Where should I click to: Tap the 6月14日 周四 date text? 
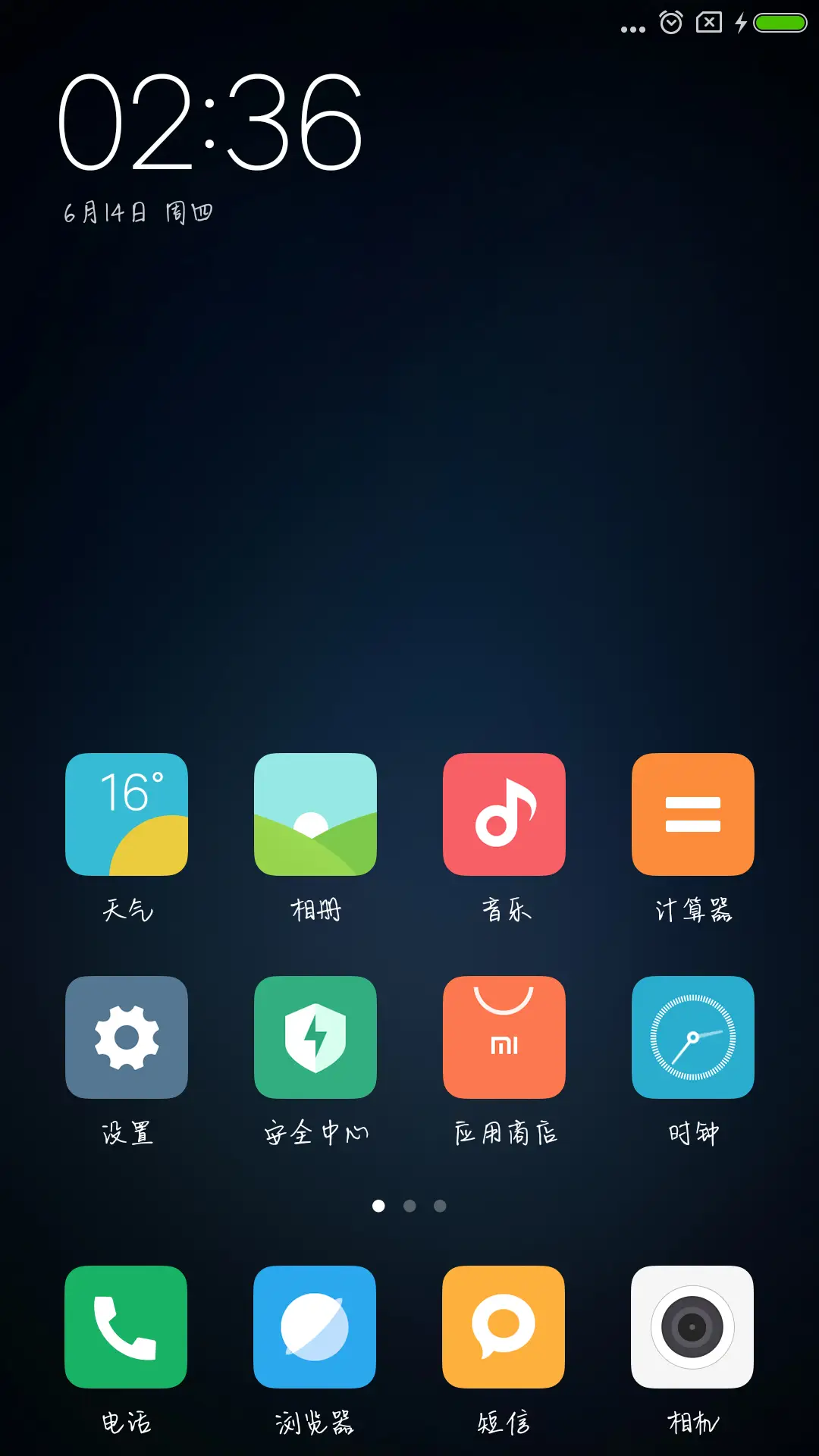tap(139, 212)
